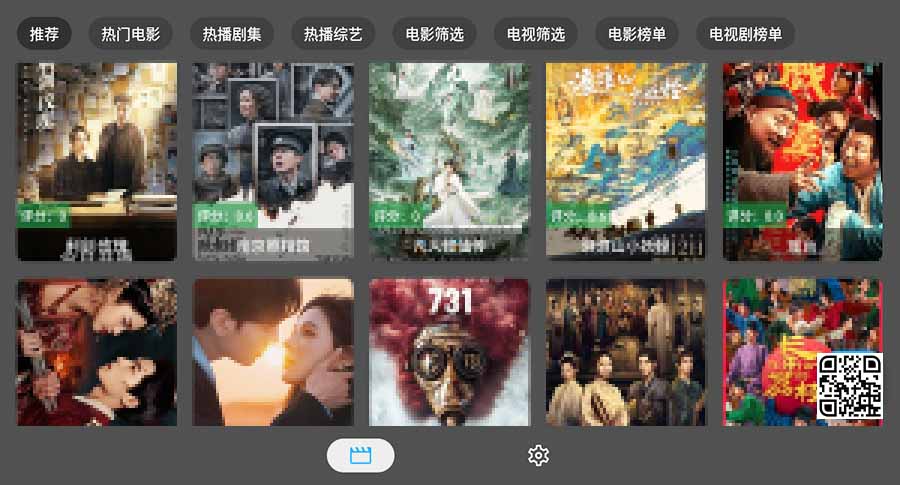Tap the blue clapperboard video tab
Screen dimensions: 900x485
coord(360,456)
